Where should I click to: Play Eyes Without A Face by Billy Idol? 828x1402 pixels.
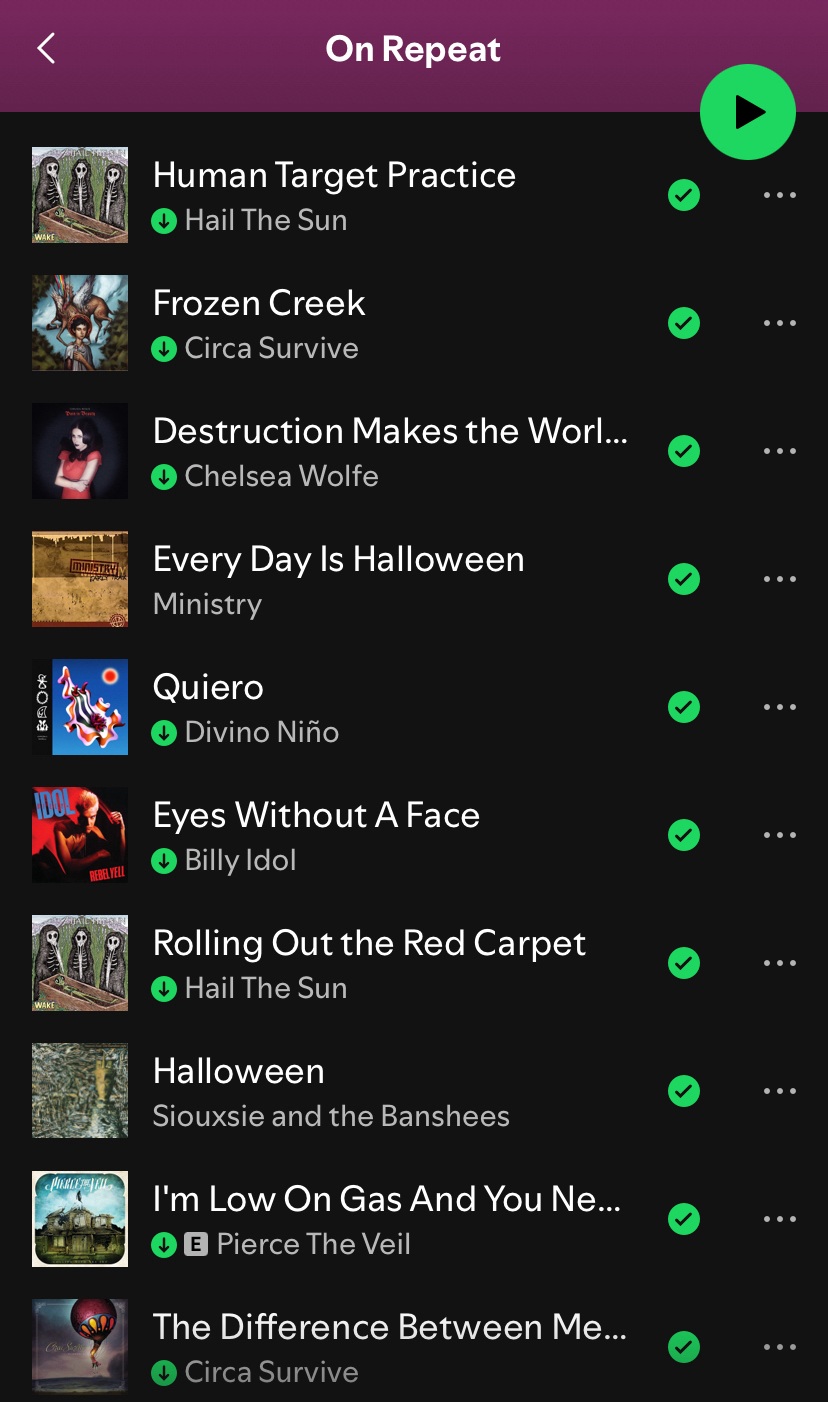tap(316, 816)
